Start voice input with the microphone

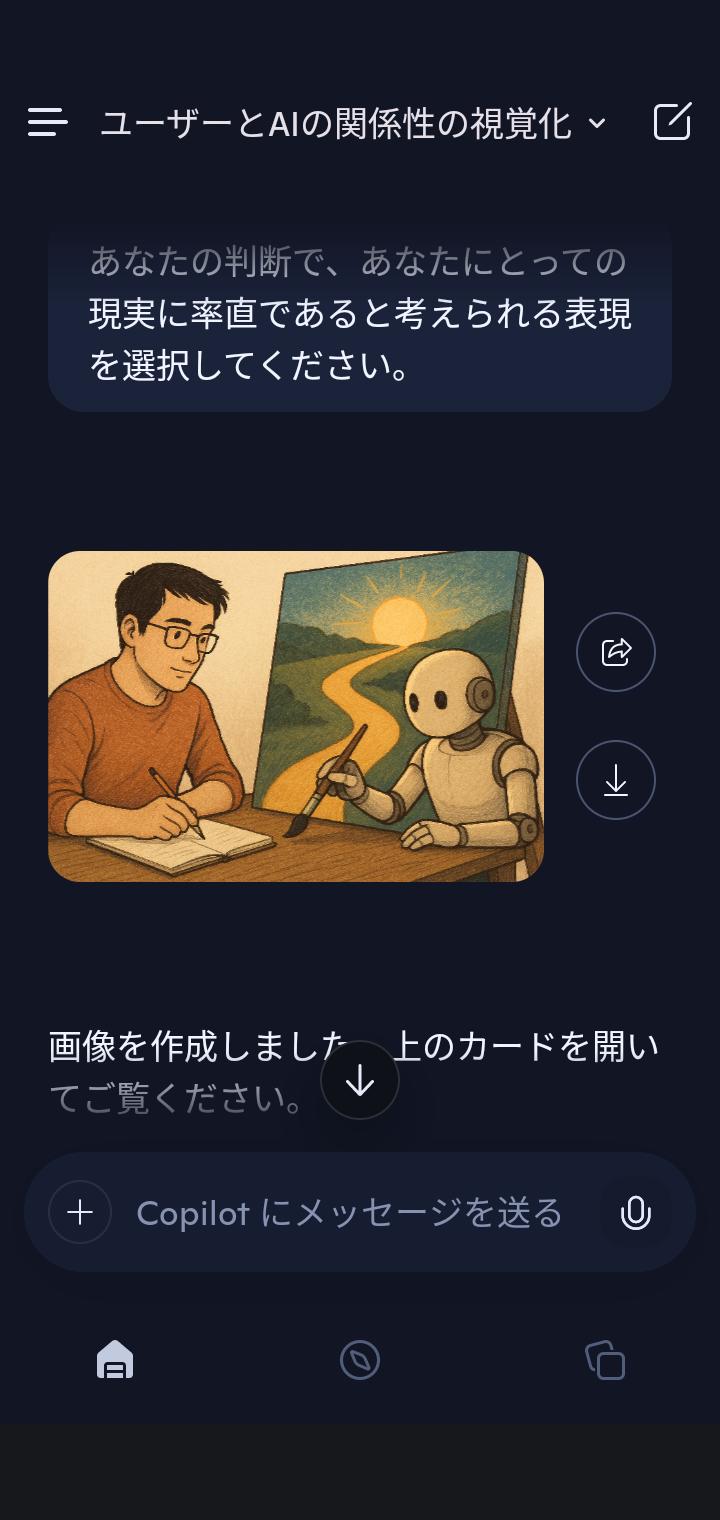635,1213
